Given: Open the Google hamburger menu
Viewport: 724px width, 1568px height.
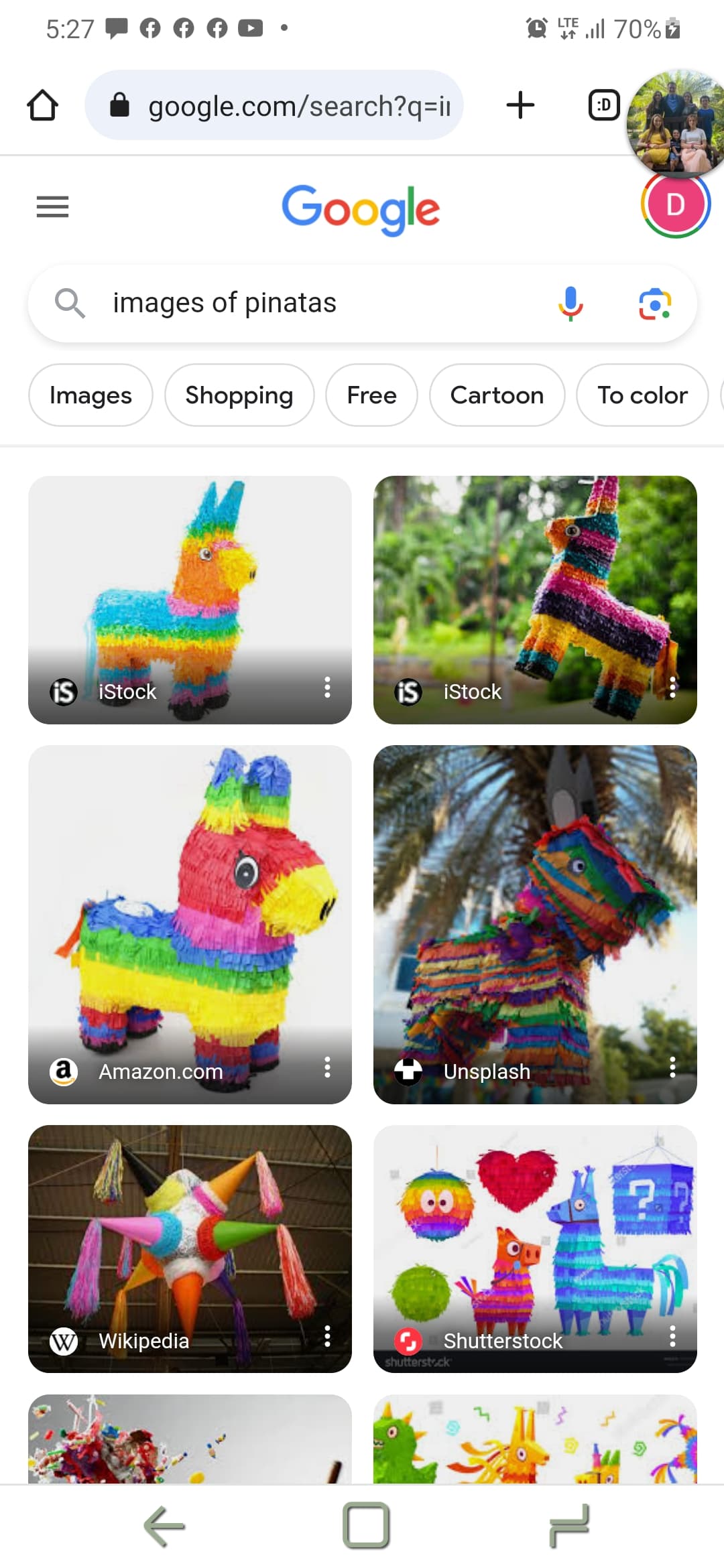Looking at the screenshot, I should [52, 206].
